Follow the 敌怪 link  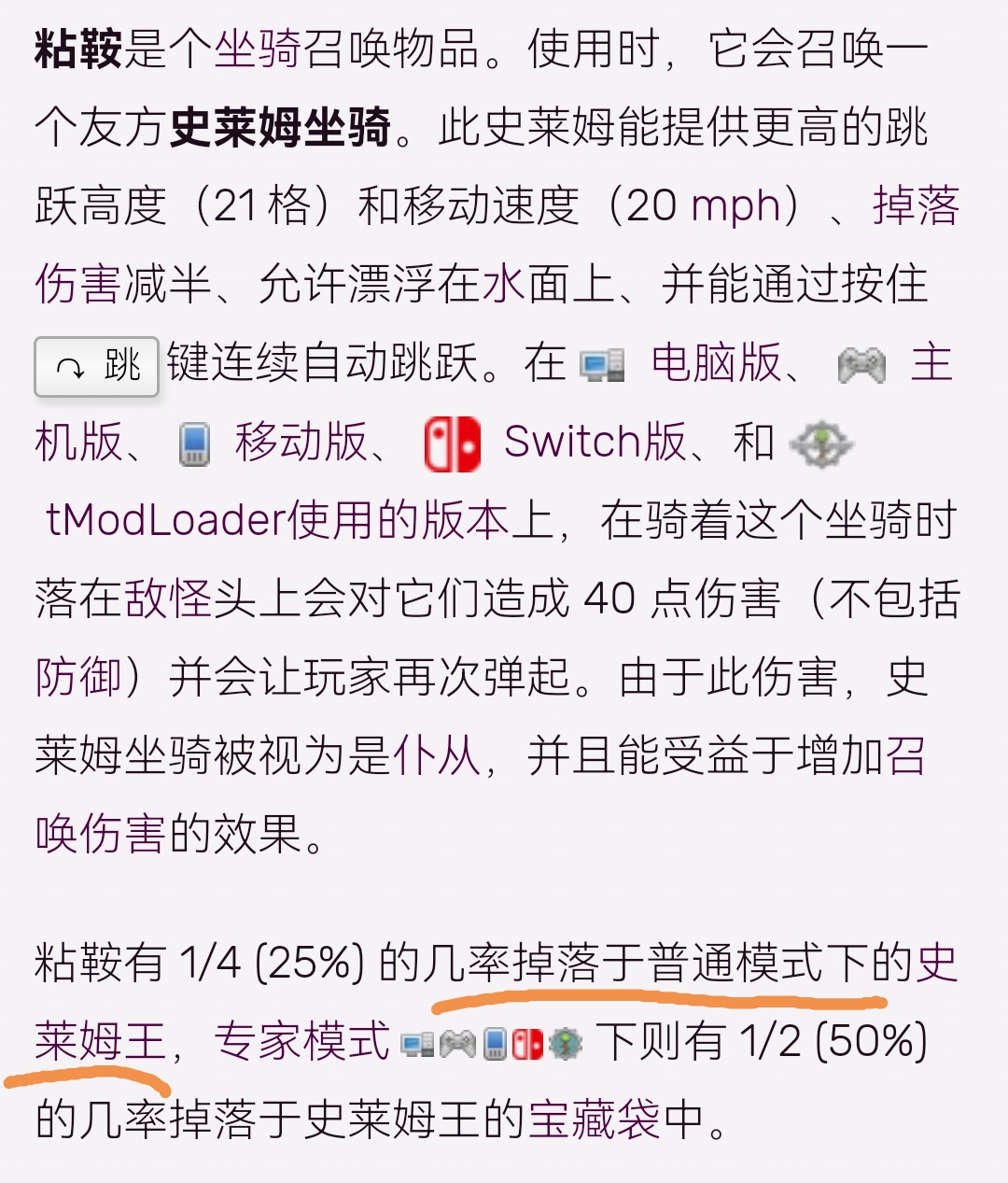(168, 599)
